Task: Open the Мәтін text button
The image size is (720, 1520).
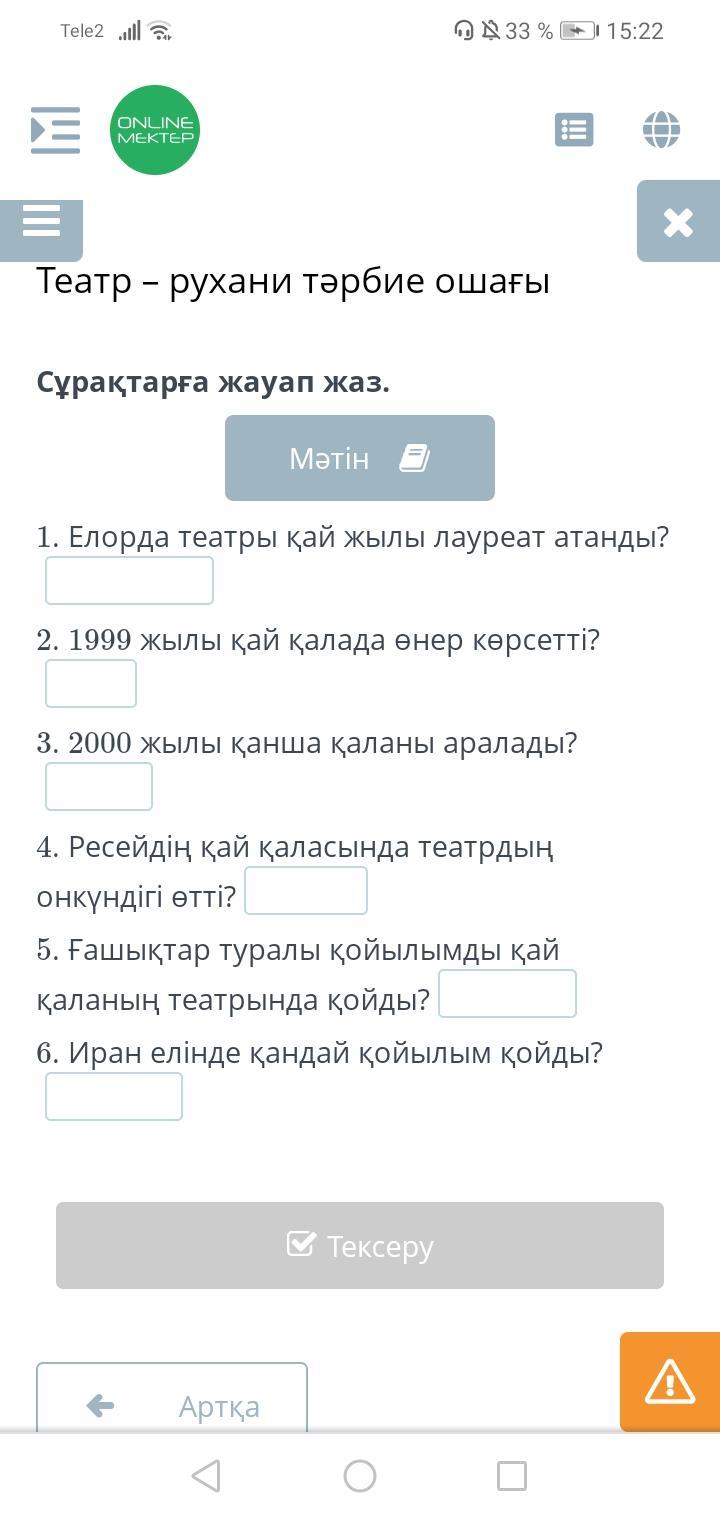Action: (x=360, y=458)
